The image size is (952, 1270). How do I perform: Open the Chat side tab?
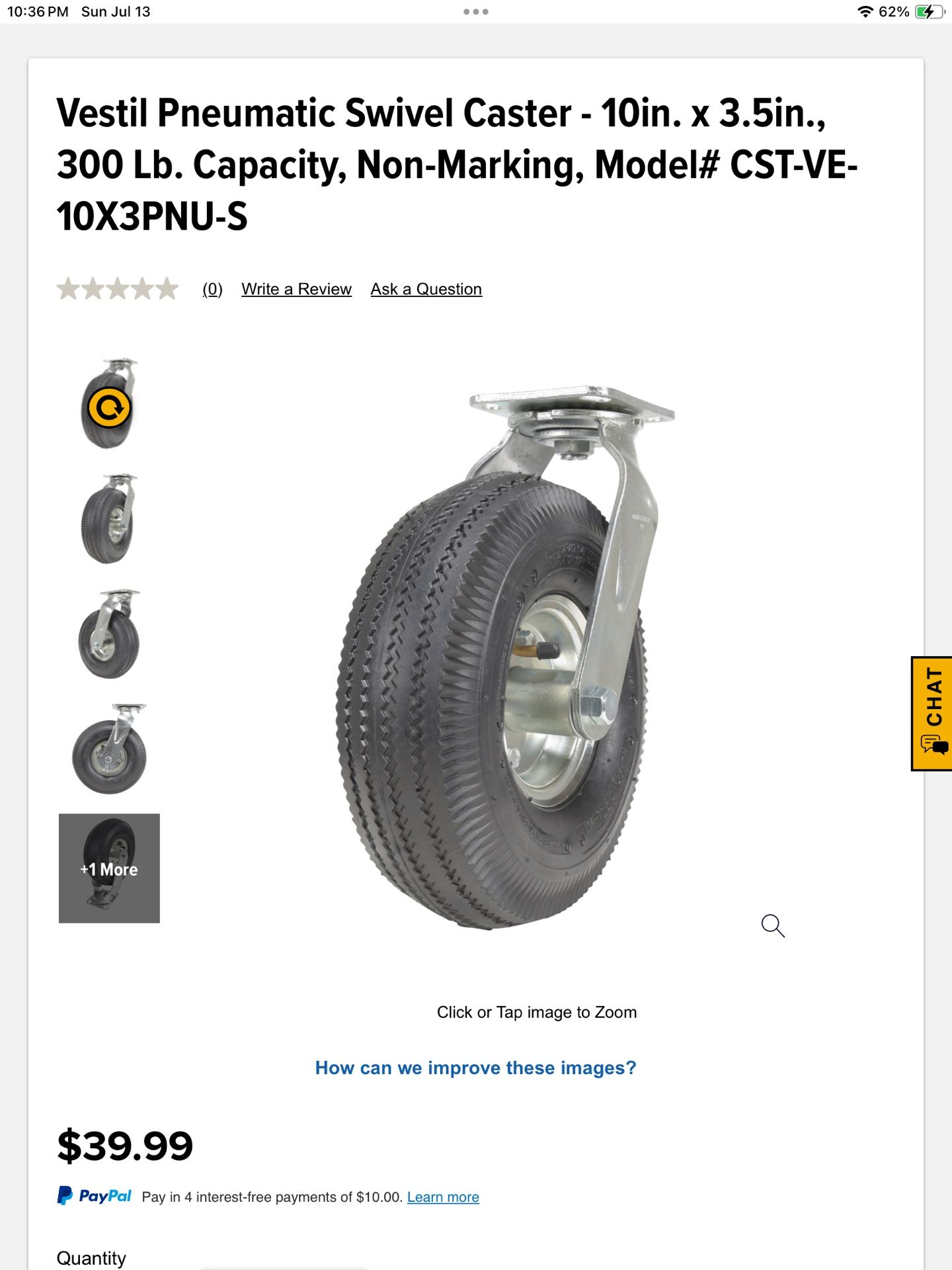(x=932, y=713)
